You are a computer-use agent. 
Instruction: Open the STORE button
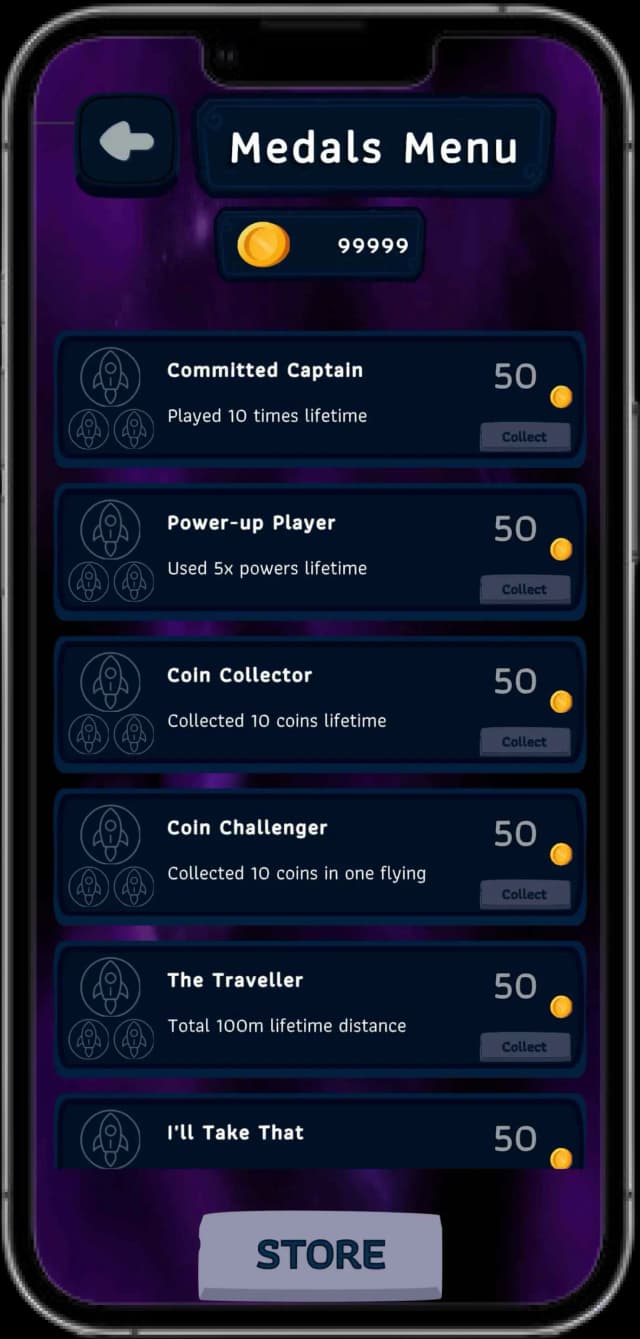pyautogui.click(x=320, y=1254)
